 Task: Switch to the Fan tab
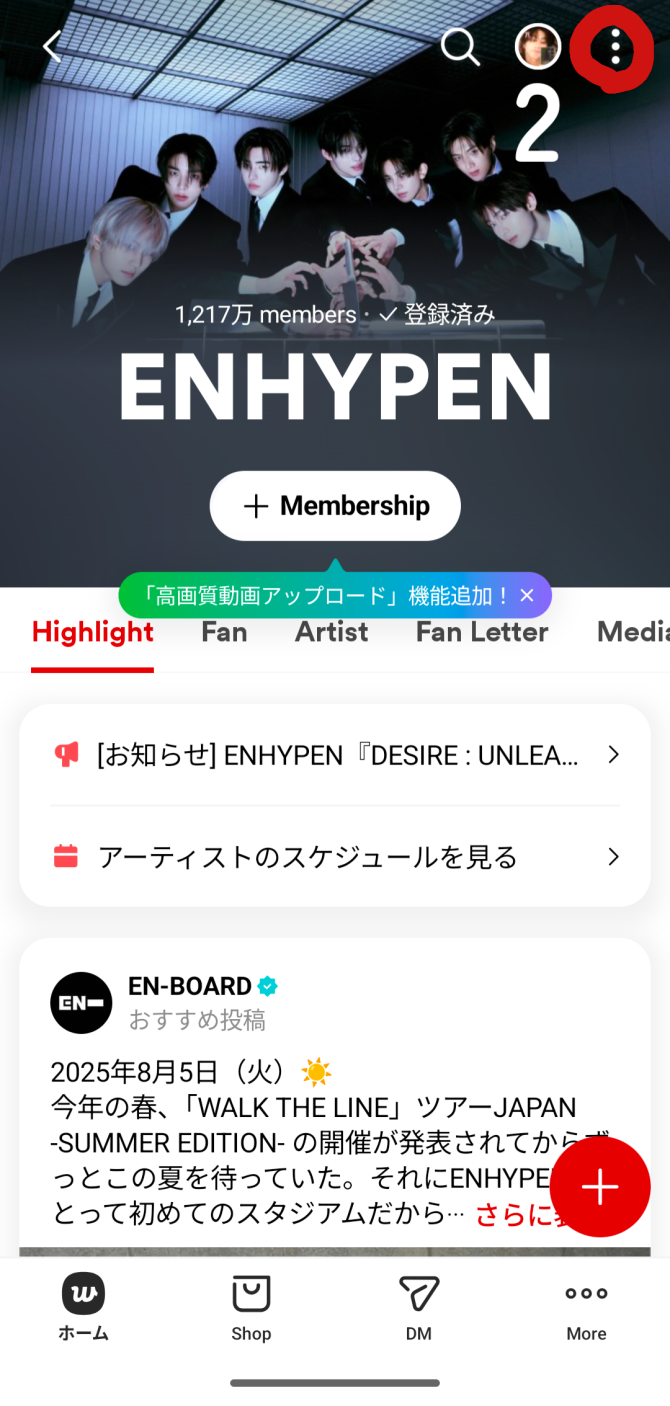pos(224,632)
